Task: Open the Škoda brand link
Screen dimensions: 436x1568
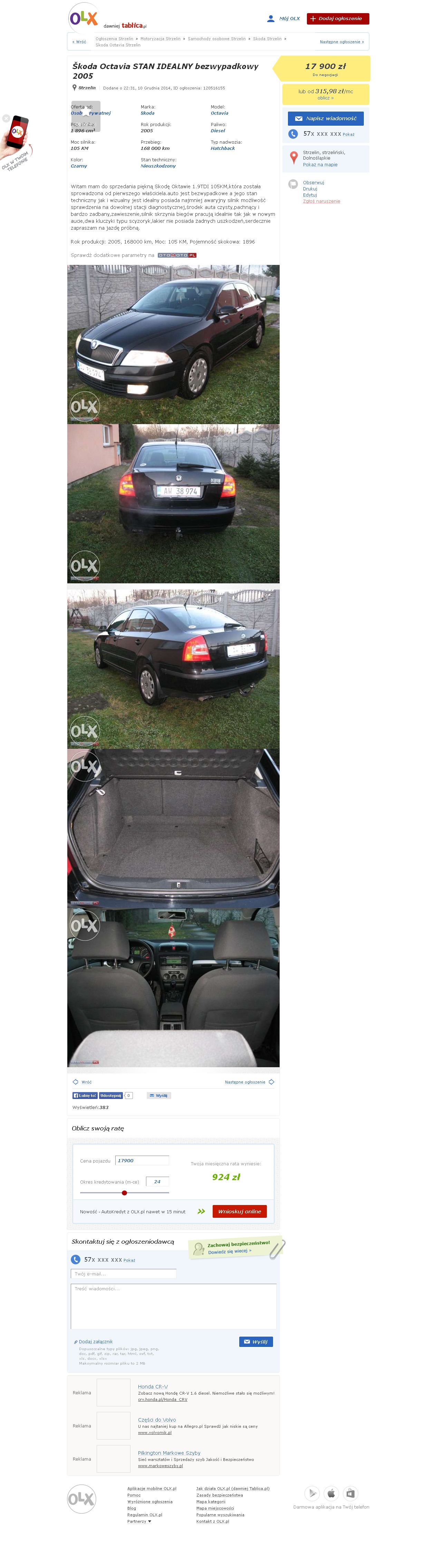Action: 147,113
